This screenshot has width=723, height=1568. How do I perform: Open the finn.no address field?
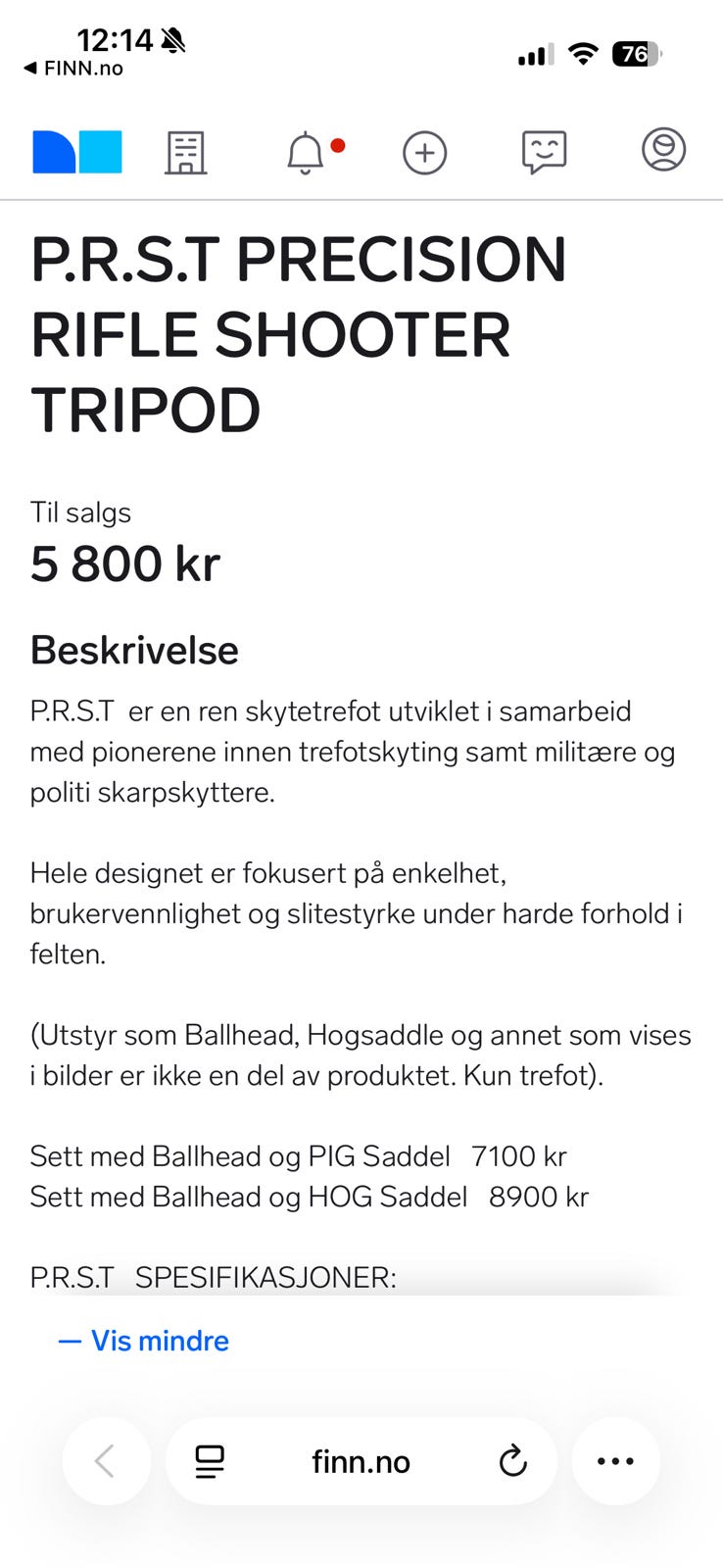point(361,1461)
